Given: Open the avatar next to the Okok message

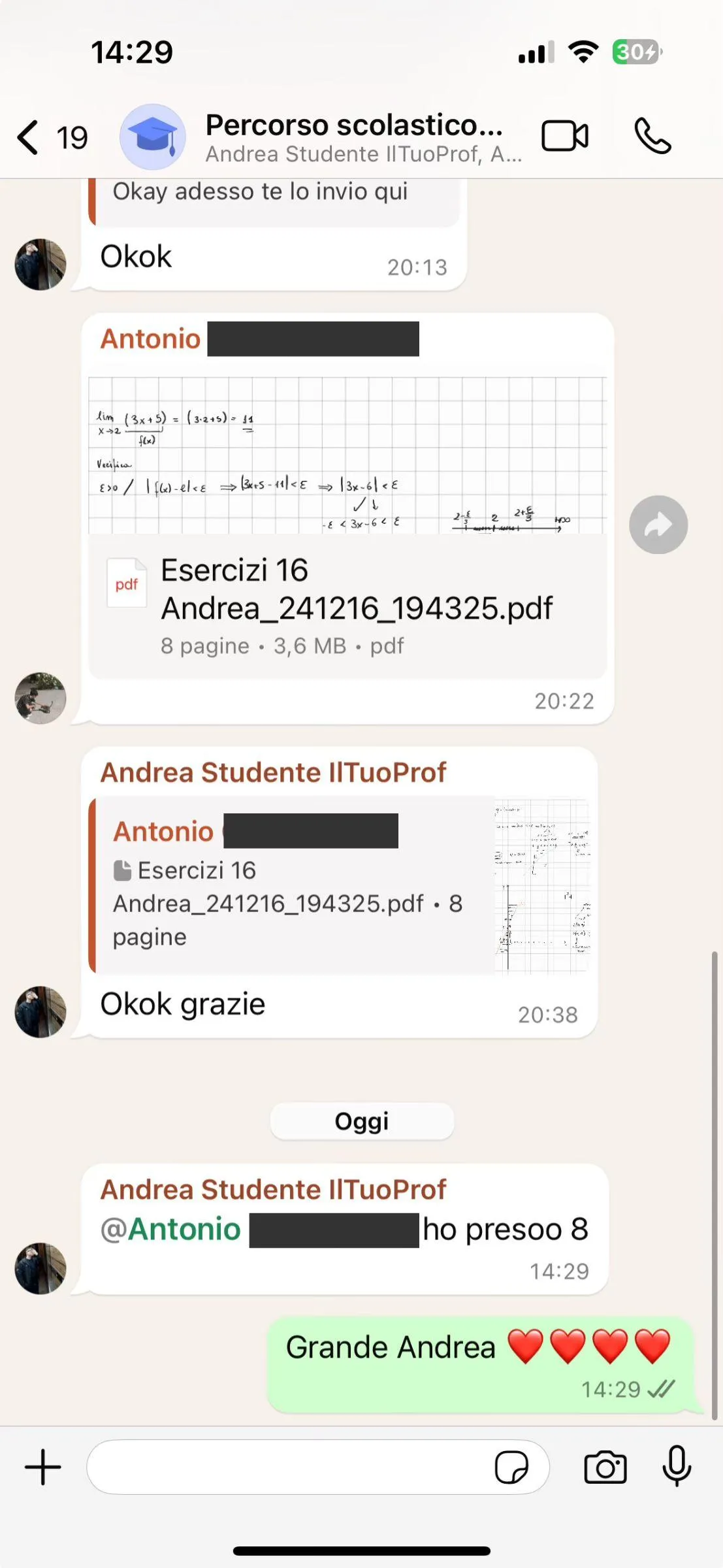Looking at the screenshot, I should coord(40,265).
